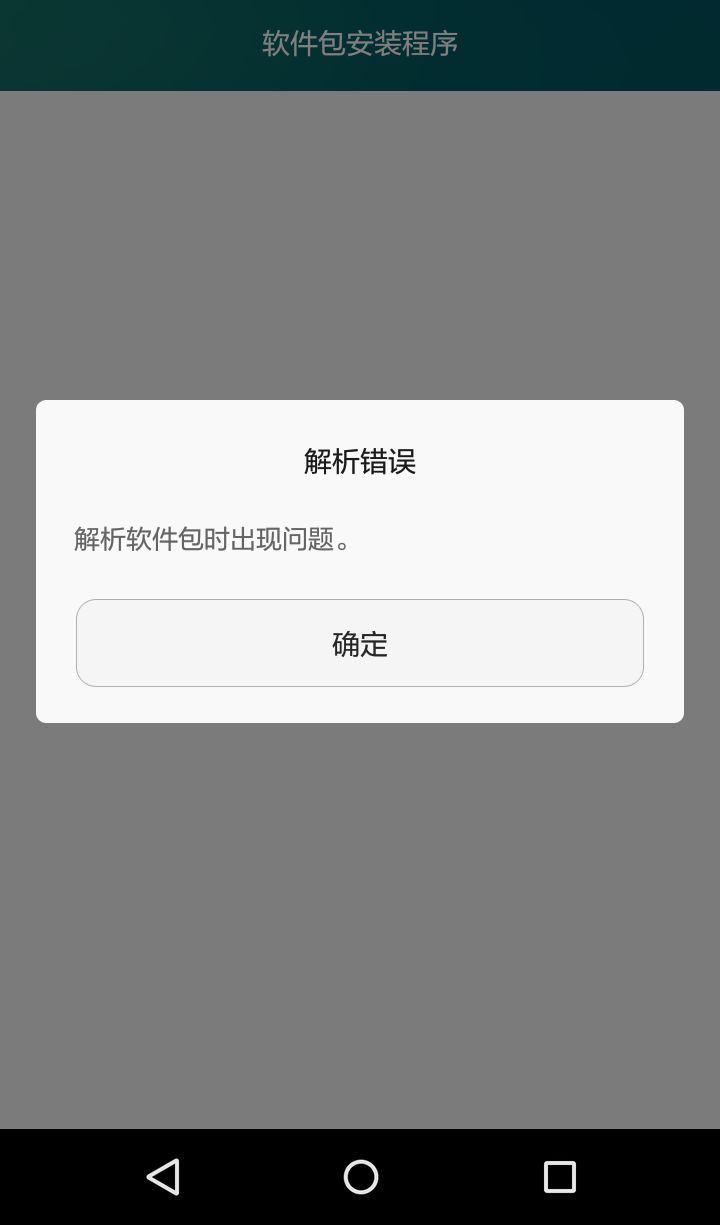Dismiss the parsing error popup with 确定
The width and height of the screenshot is (720, 1225).
(360, 643)
